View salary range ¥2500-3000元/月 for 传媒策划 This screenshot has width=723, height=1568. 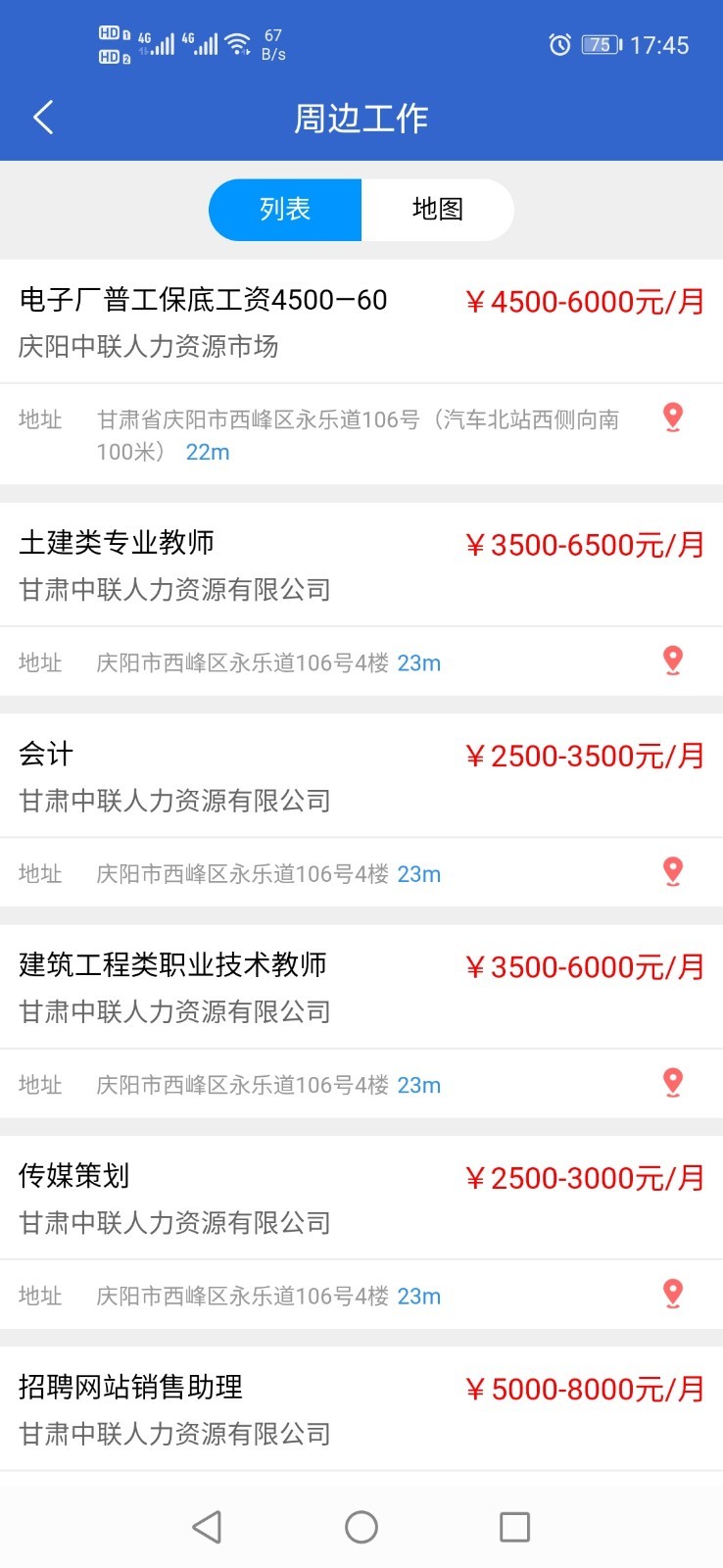point(585,1177)
